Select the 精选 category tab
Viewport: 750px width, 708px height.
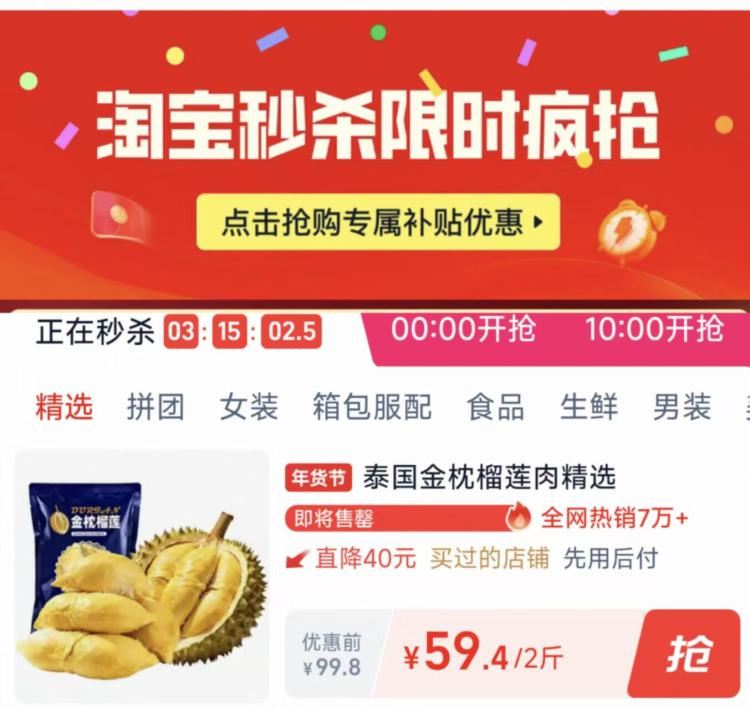(x=64, y=407)
